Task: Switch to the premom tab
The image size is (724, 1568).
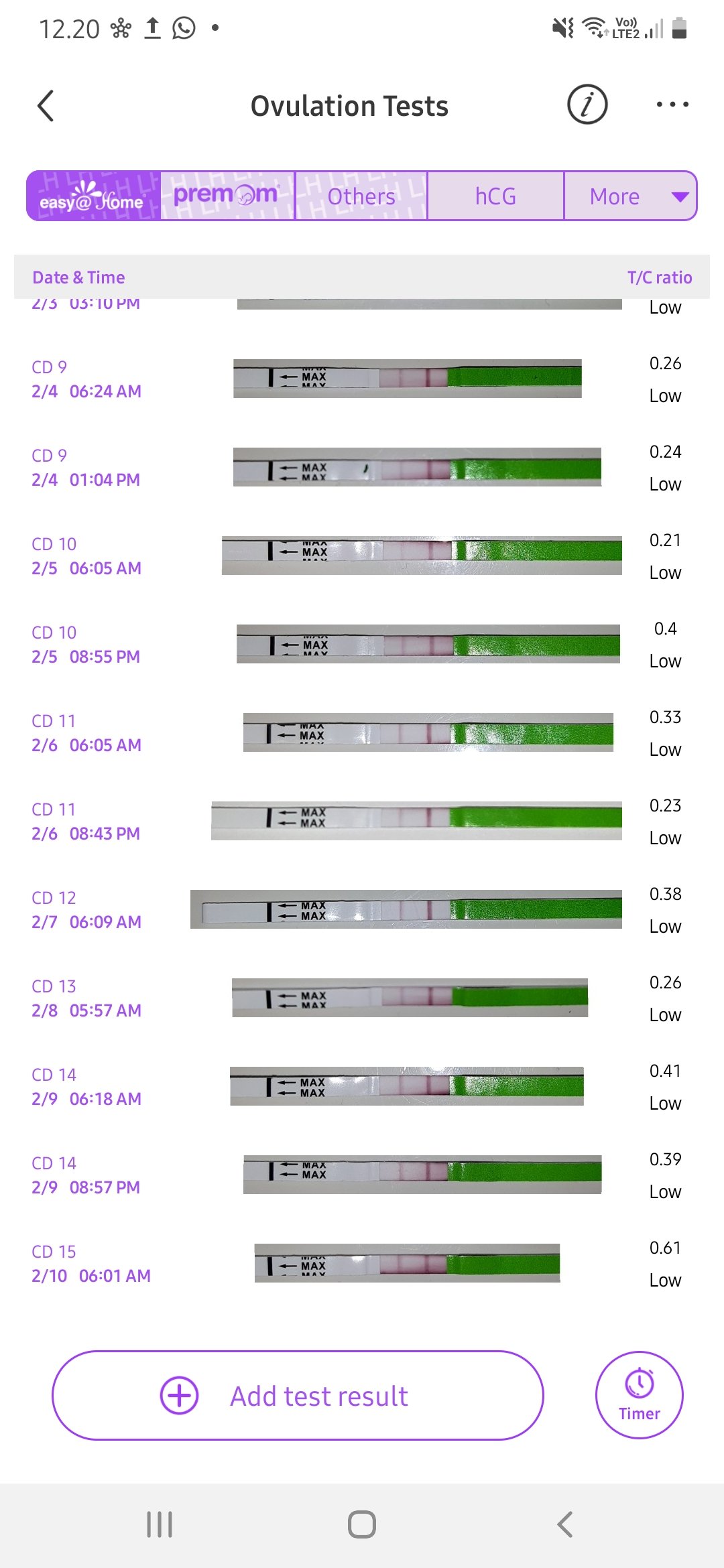Action: click(227, 196)
